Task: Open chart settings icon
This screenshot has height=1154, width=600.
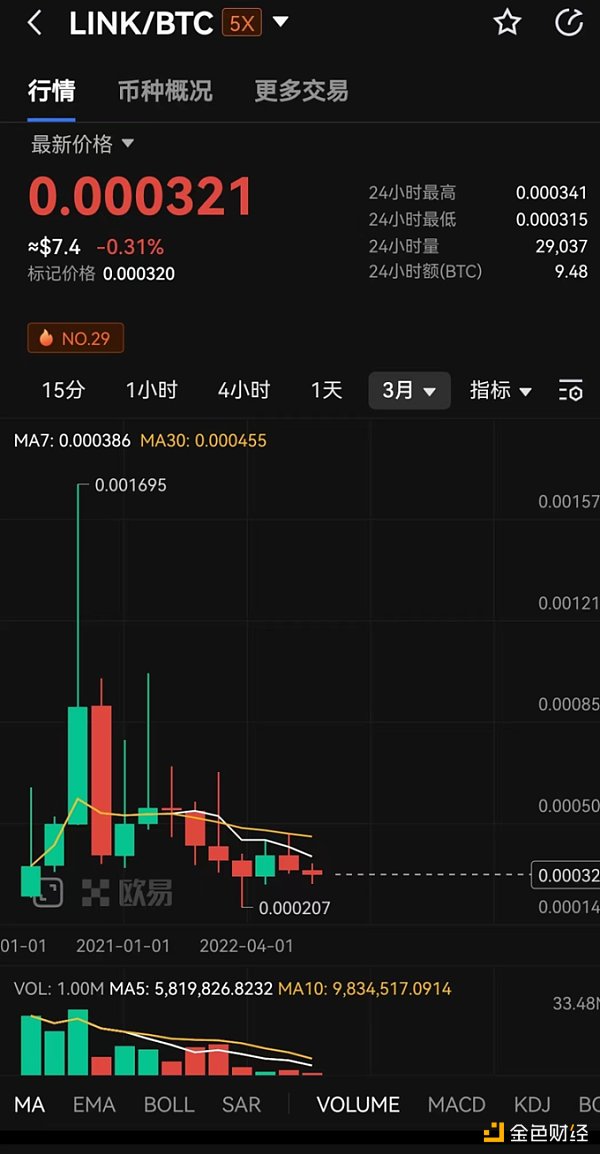Action: tap(571, 391)
